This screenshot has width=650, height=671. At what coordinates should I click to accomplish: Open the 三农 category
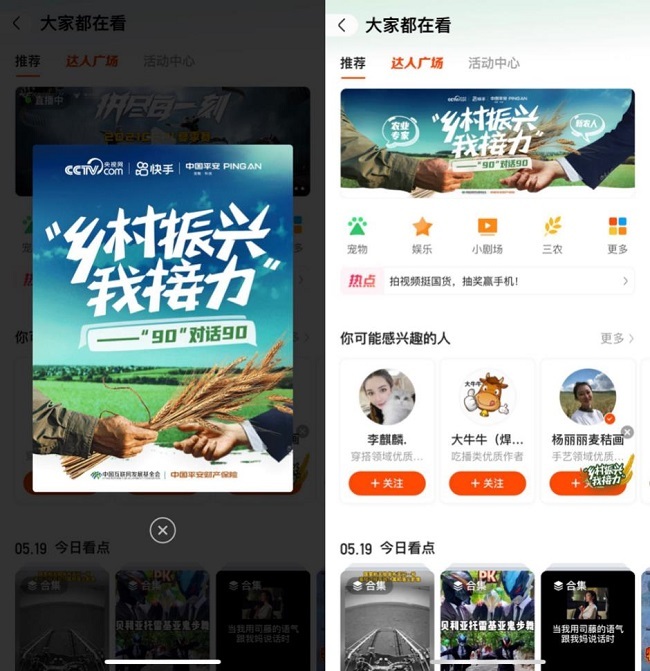click(552, 235)
